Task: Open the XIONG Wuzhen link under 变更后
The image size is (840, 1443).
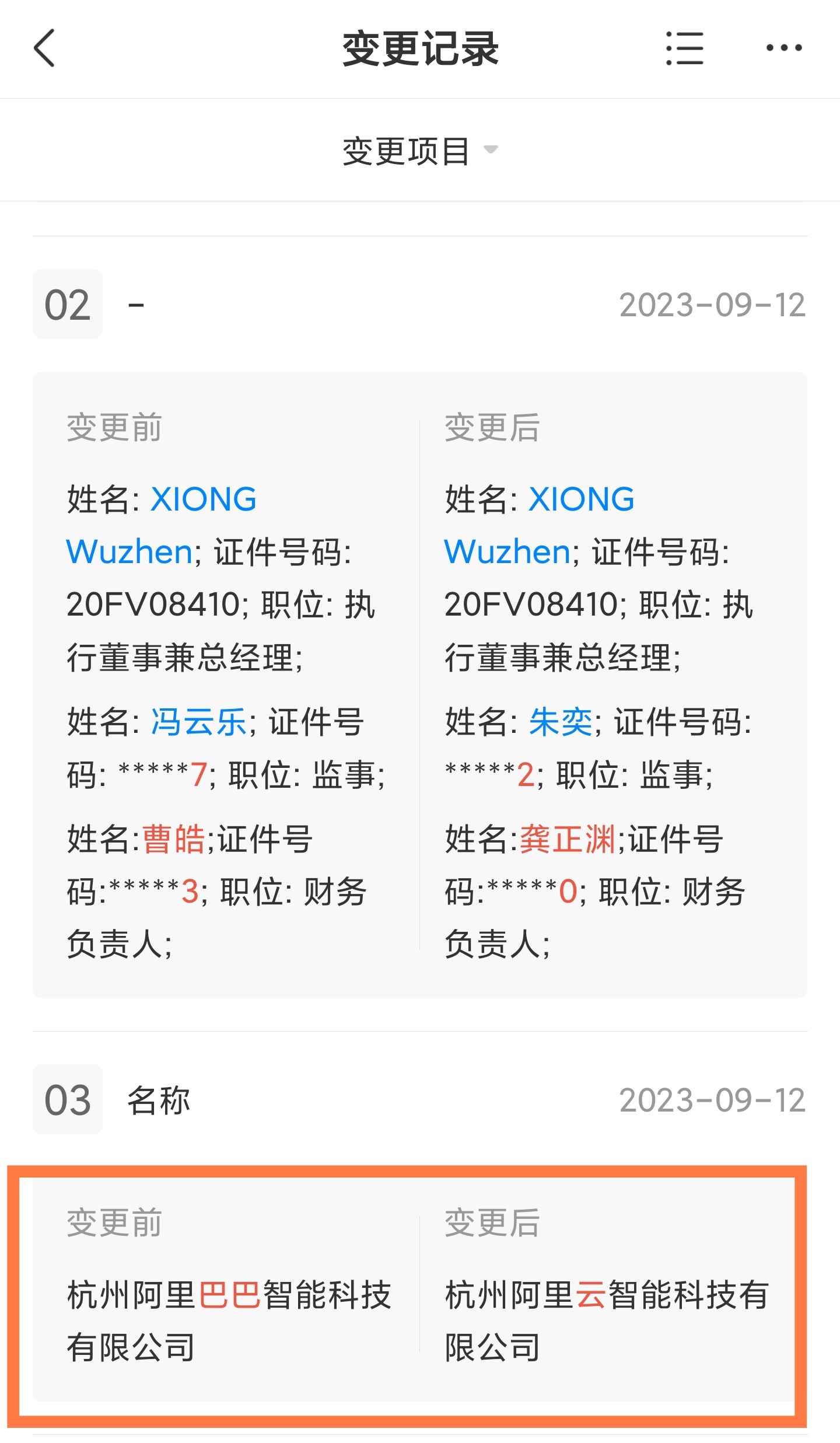Action: click(540, 525)
